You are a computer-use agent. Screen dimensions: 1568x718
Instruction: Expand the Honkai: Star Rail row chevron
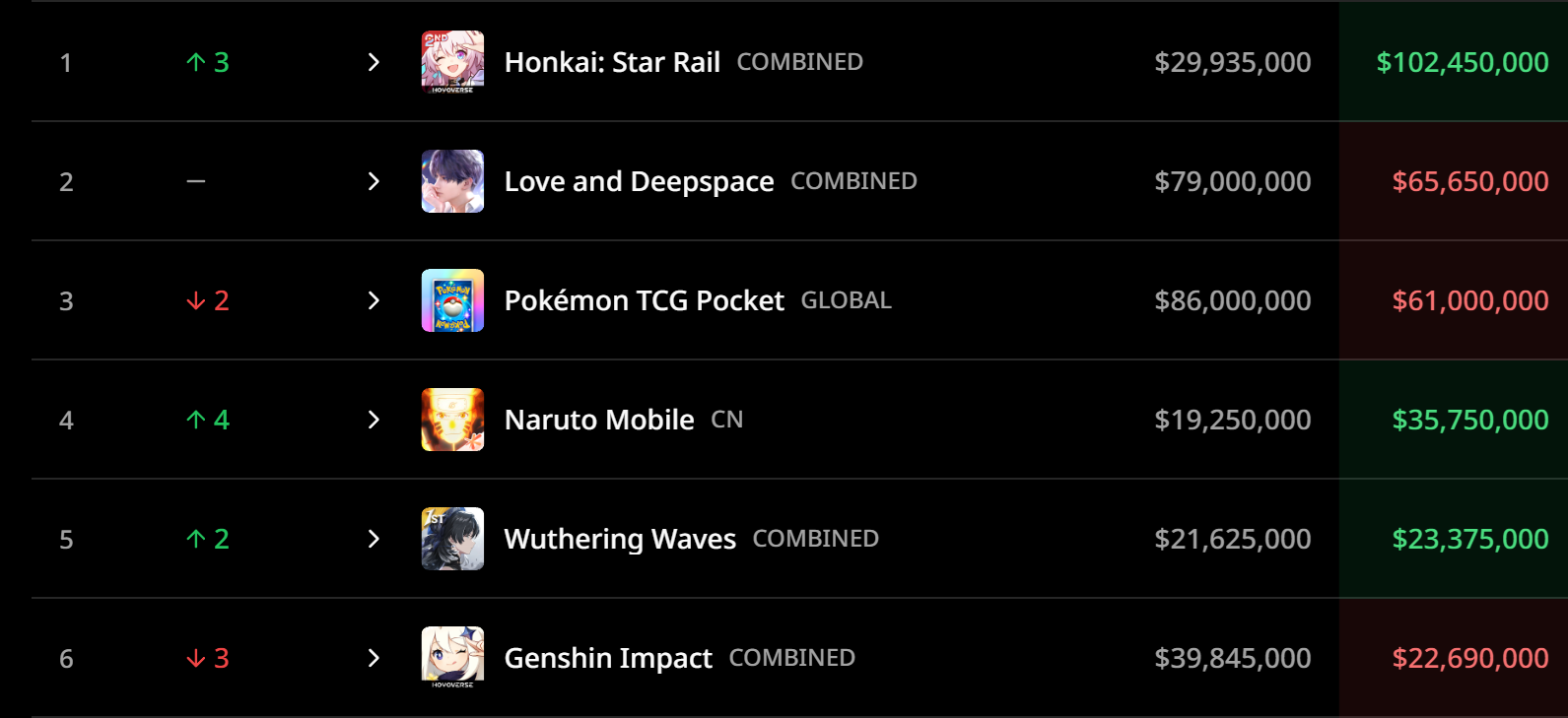[374, 62]
